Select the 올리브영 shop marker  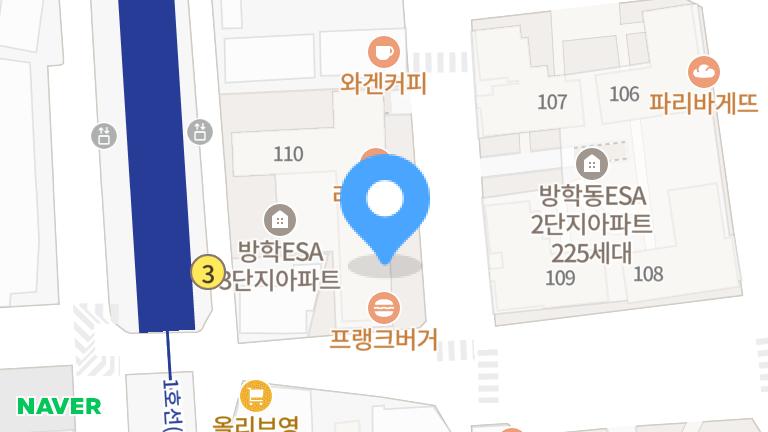click(256, 395)
